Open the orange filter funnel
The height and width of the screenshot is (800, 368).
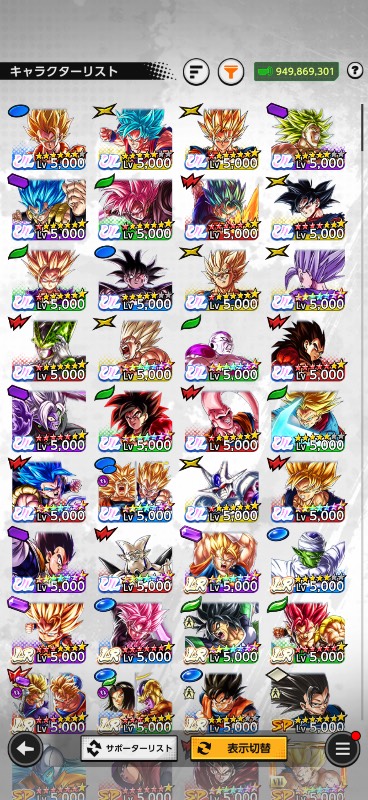(231, 72)
